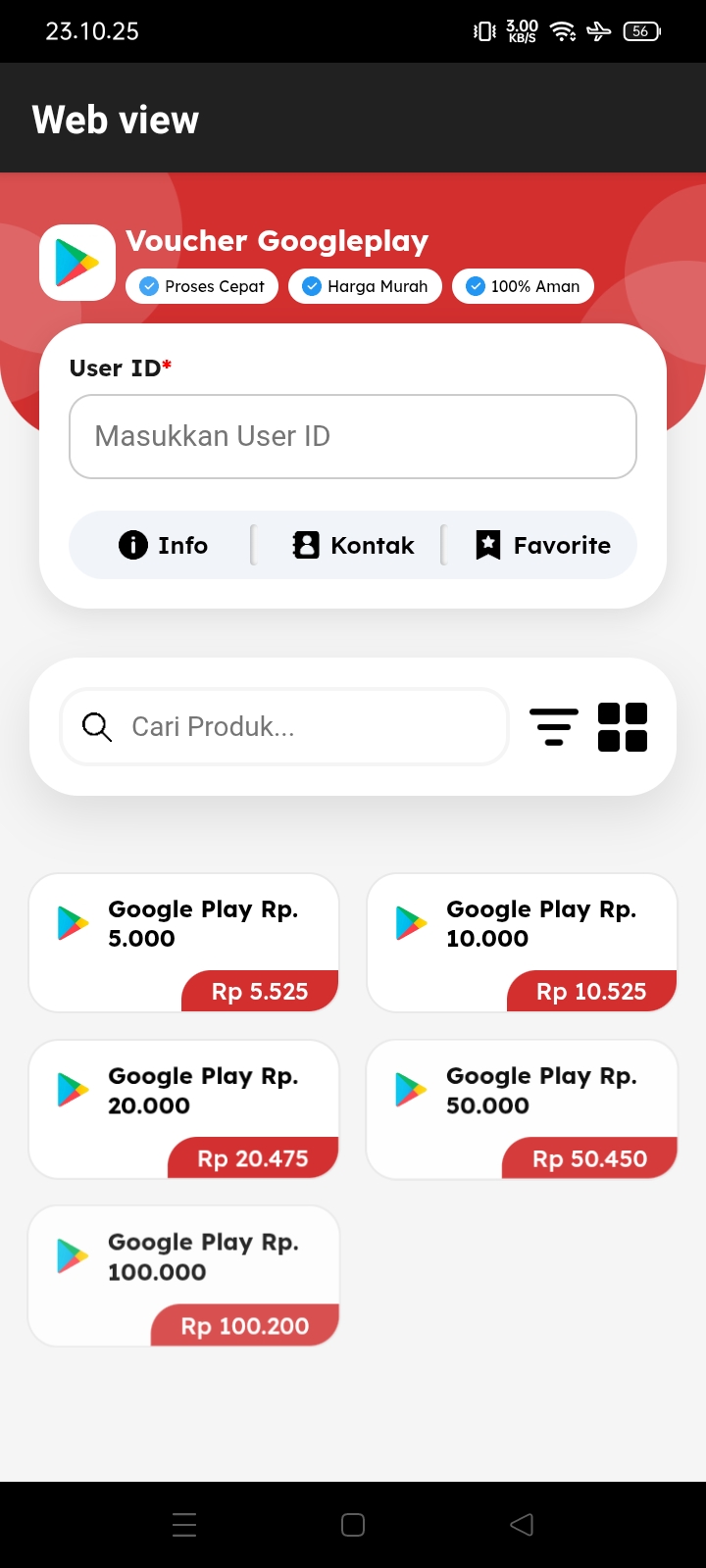Go back using the system back button
The width and height of the screenshot is (706, 1568).
522,1524
